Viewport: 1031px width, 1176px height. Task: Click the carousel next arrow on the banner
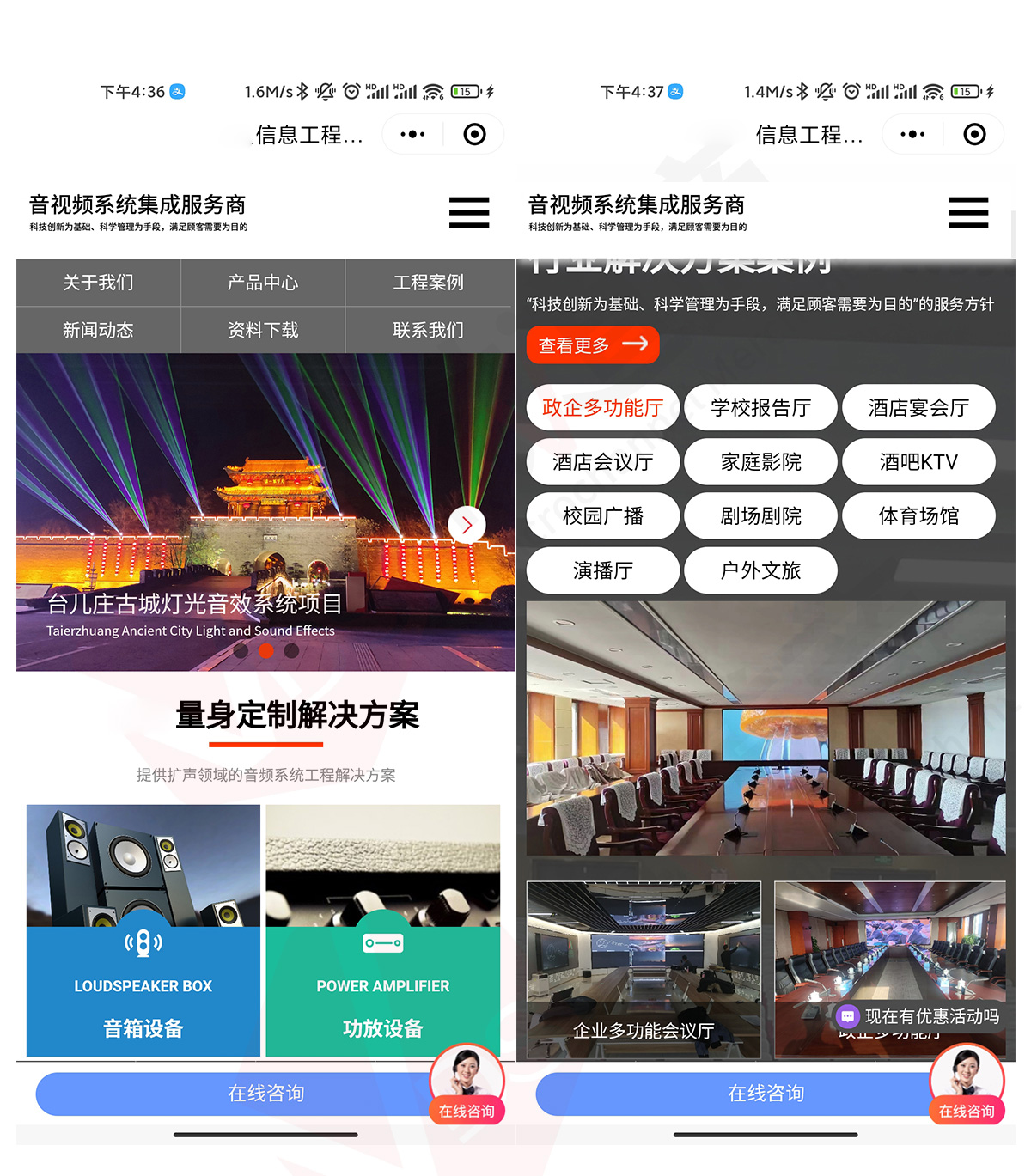click(467, 525)
